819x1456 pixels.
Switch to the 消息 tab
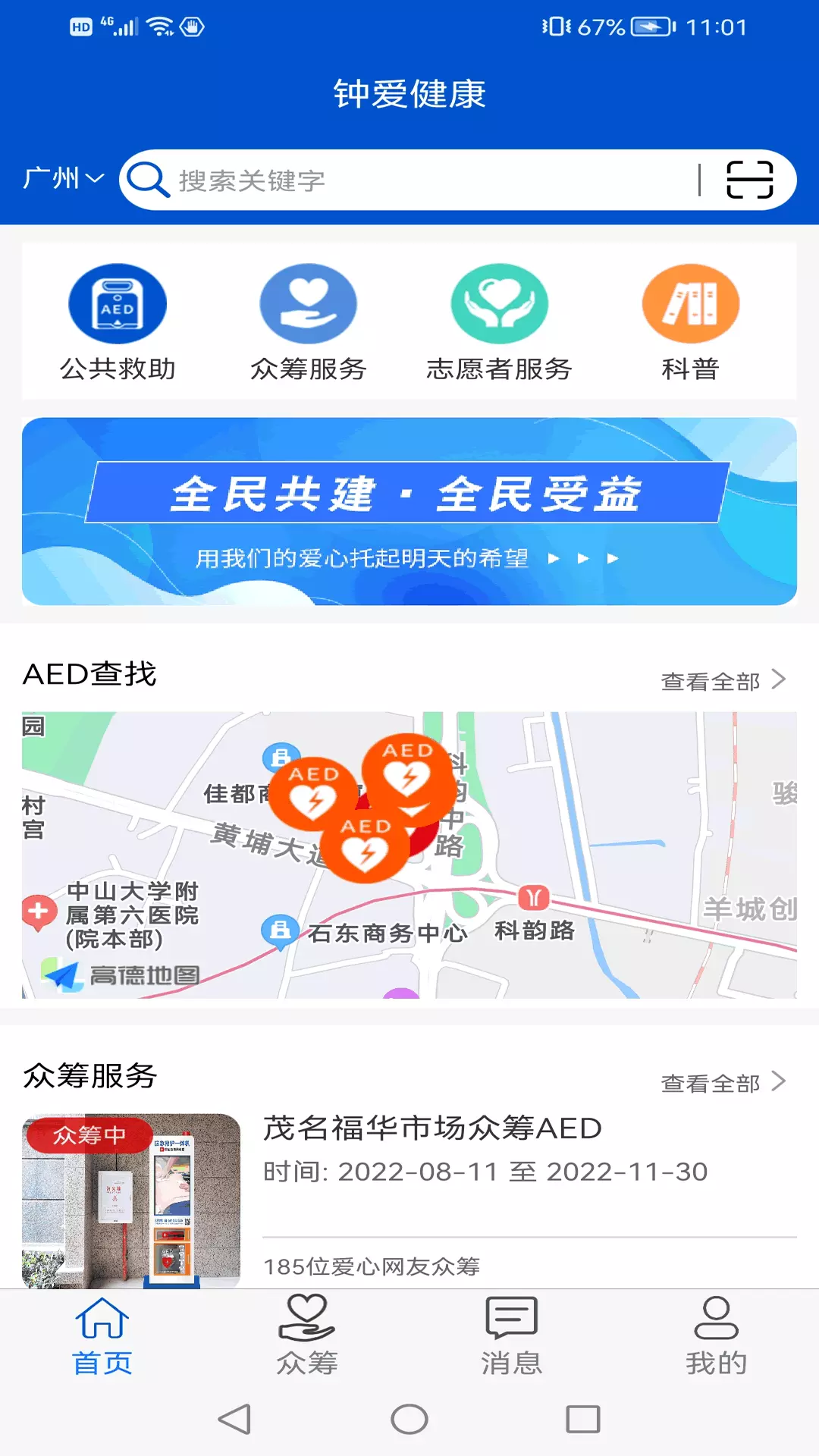click(512, 1336)
